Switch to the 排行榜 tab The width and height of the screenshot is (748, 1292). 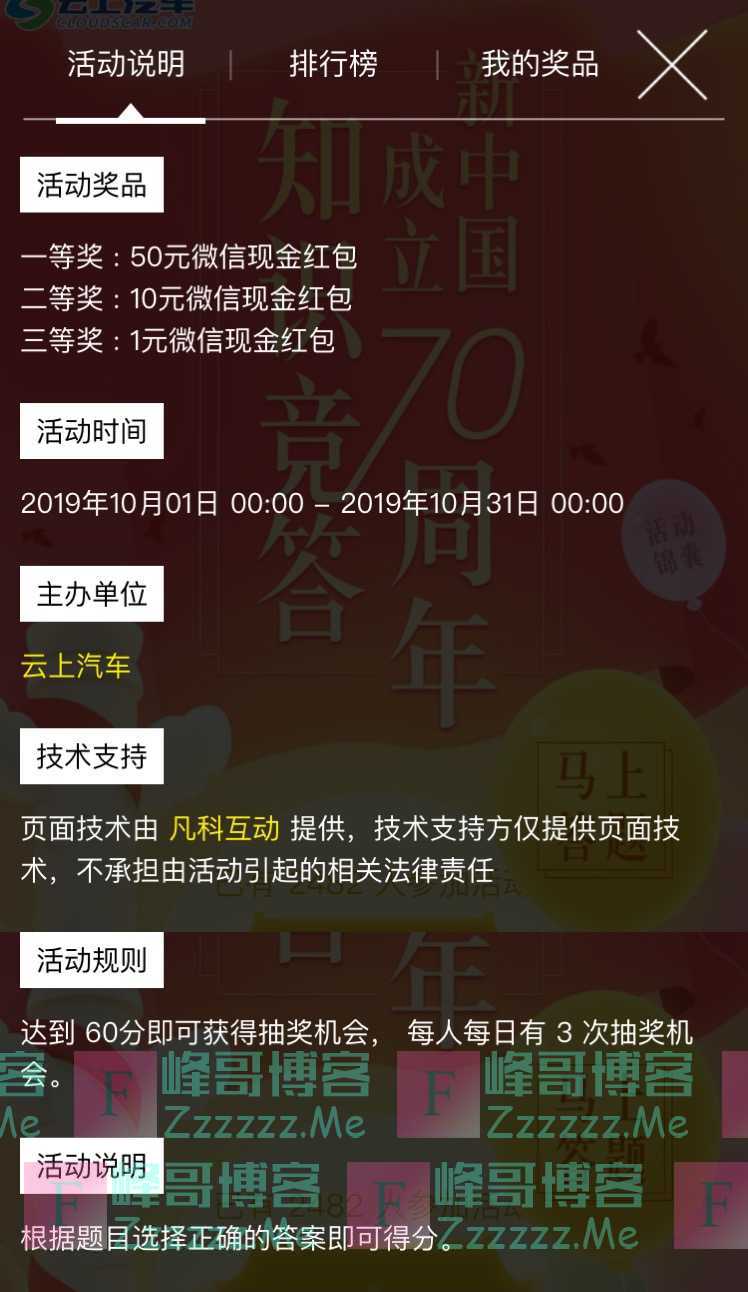click(333, 64)
